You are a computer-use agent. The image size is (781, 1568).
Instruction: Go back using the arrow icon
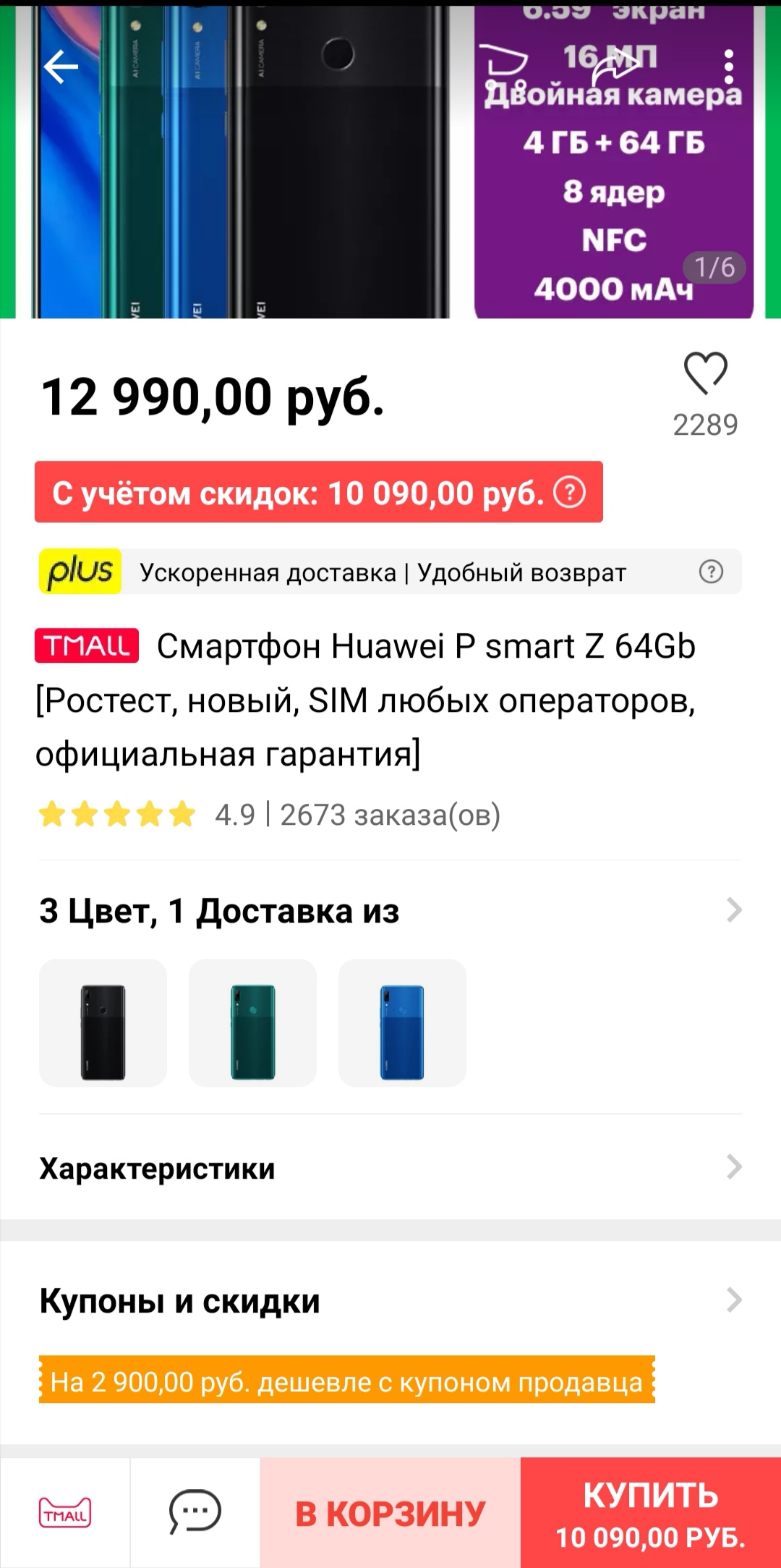[x=61, y=67]
